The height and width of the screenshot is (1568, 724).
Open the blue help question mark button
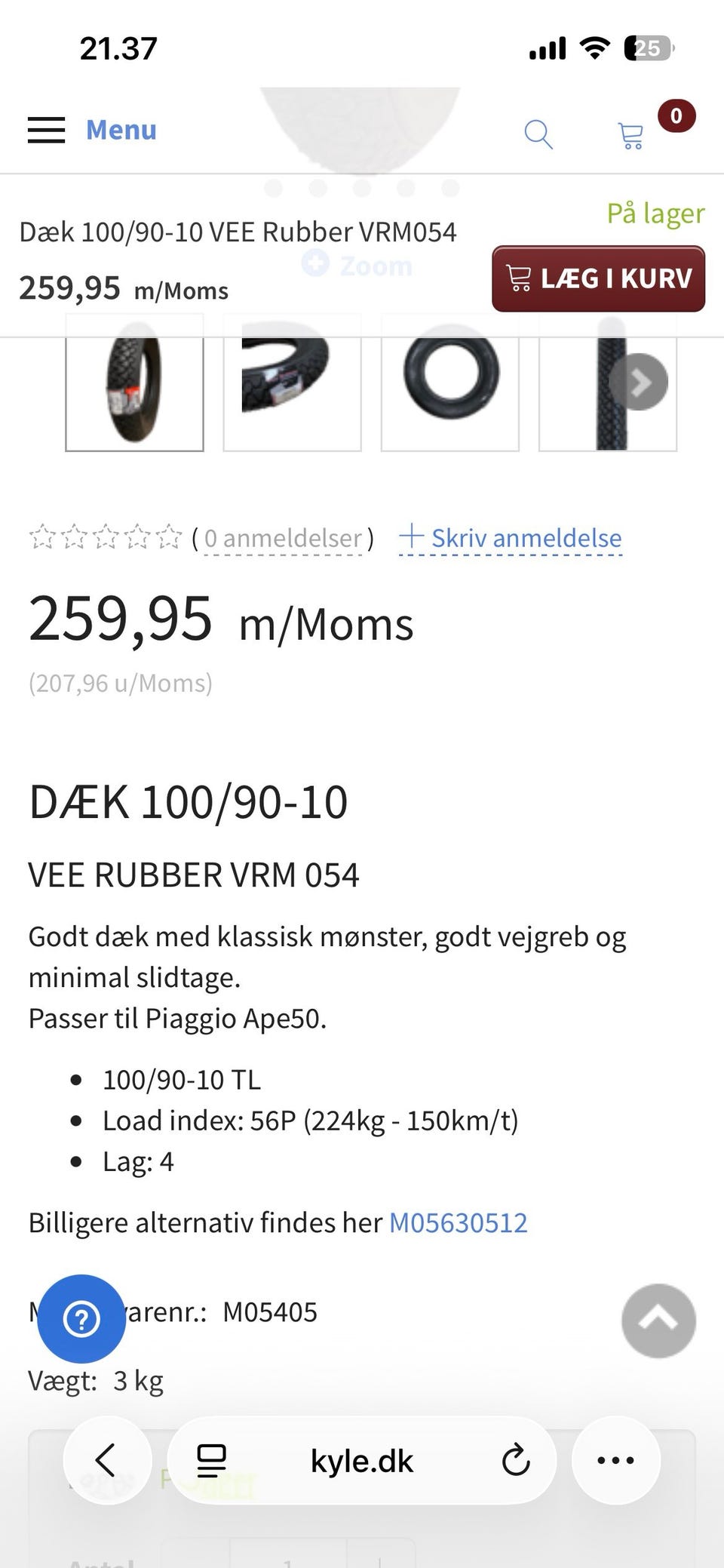[x=81, y=1318]
